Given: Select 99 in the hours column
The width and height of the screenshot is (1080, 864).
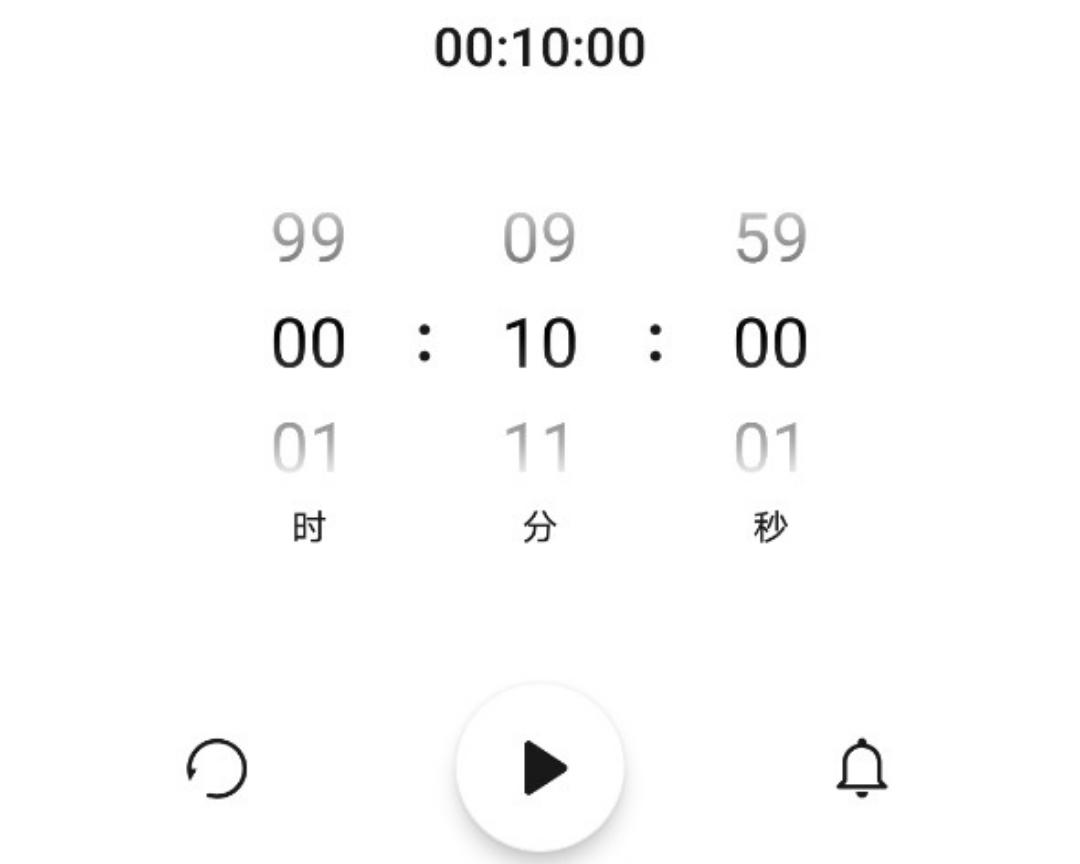Looking at the screenshot, I should click(309, 238).
